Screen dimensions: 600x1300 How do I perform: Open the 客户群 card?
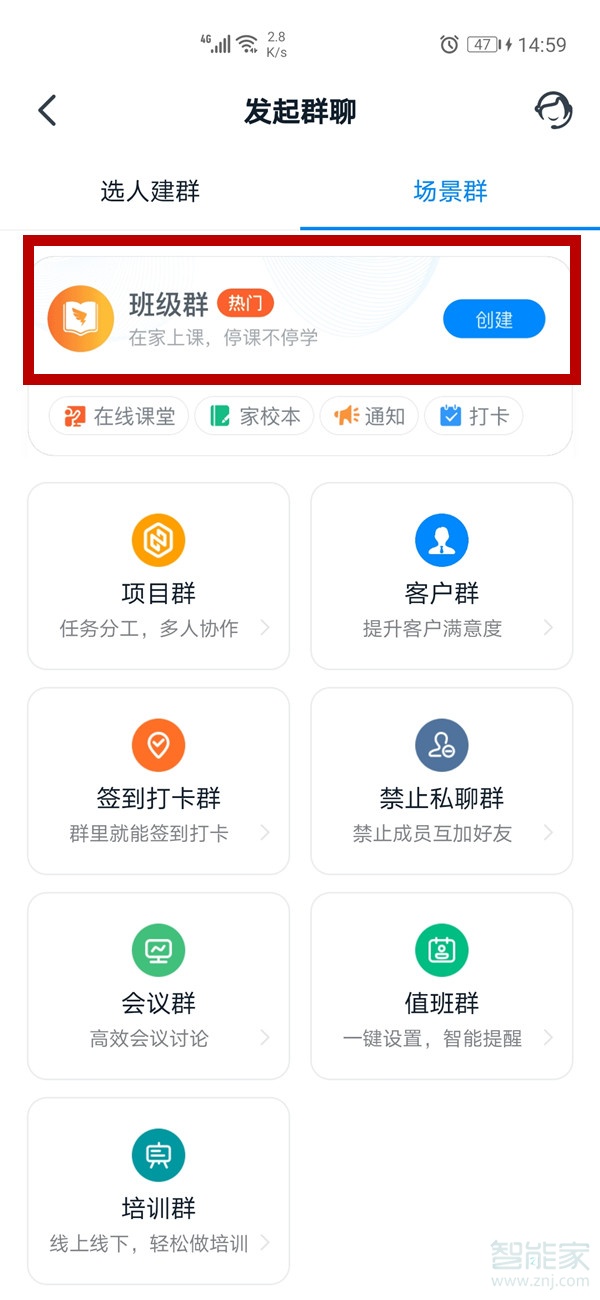(441, 576)
